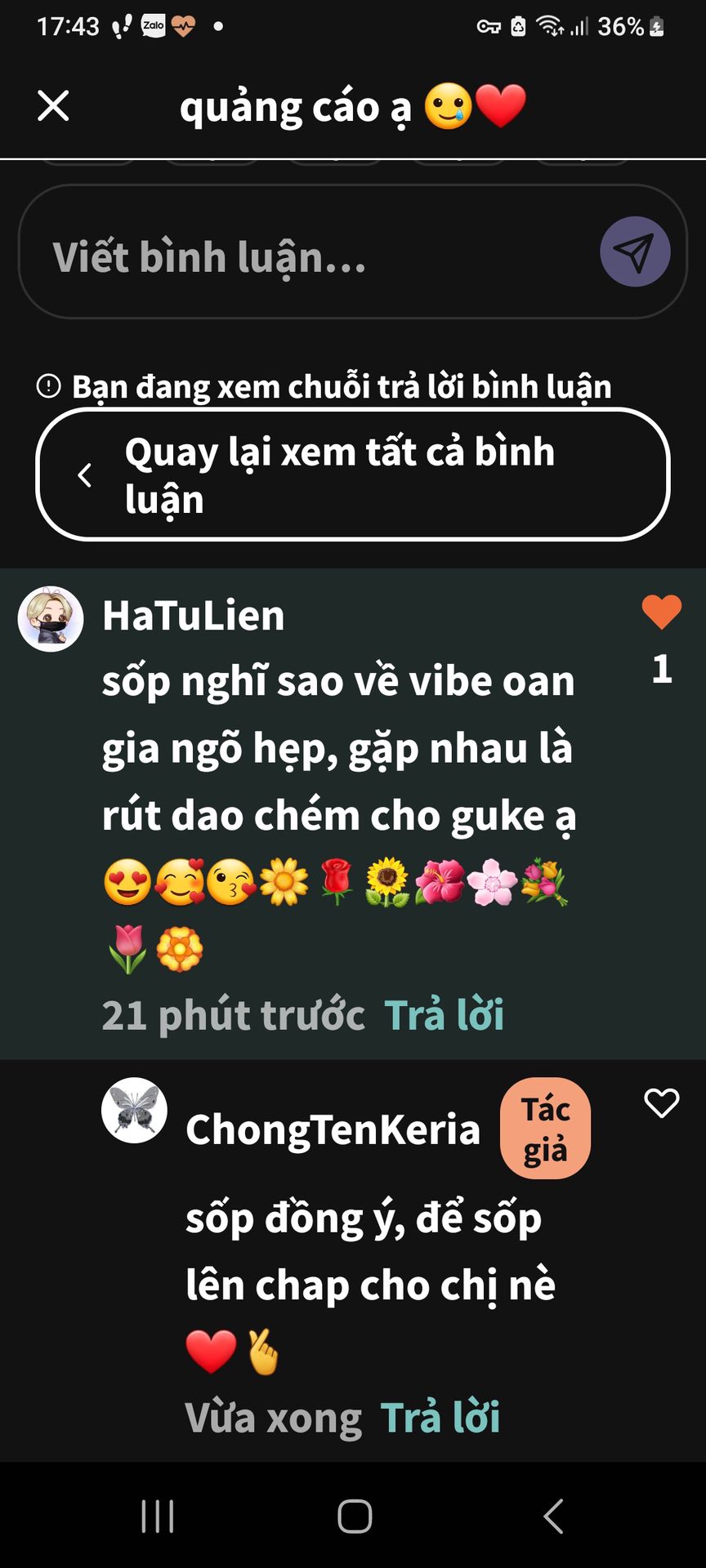Open the ChongTenKeria username
The width and height of the screenshot is (706, 1568).
333,1129
